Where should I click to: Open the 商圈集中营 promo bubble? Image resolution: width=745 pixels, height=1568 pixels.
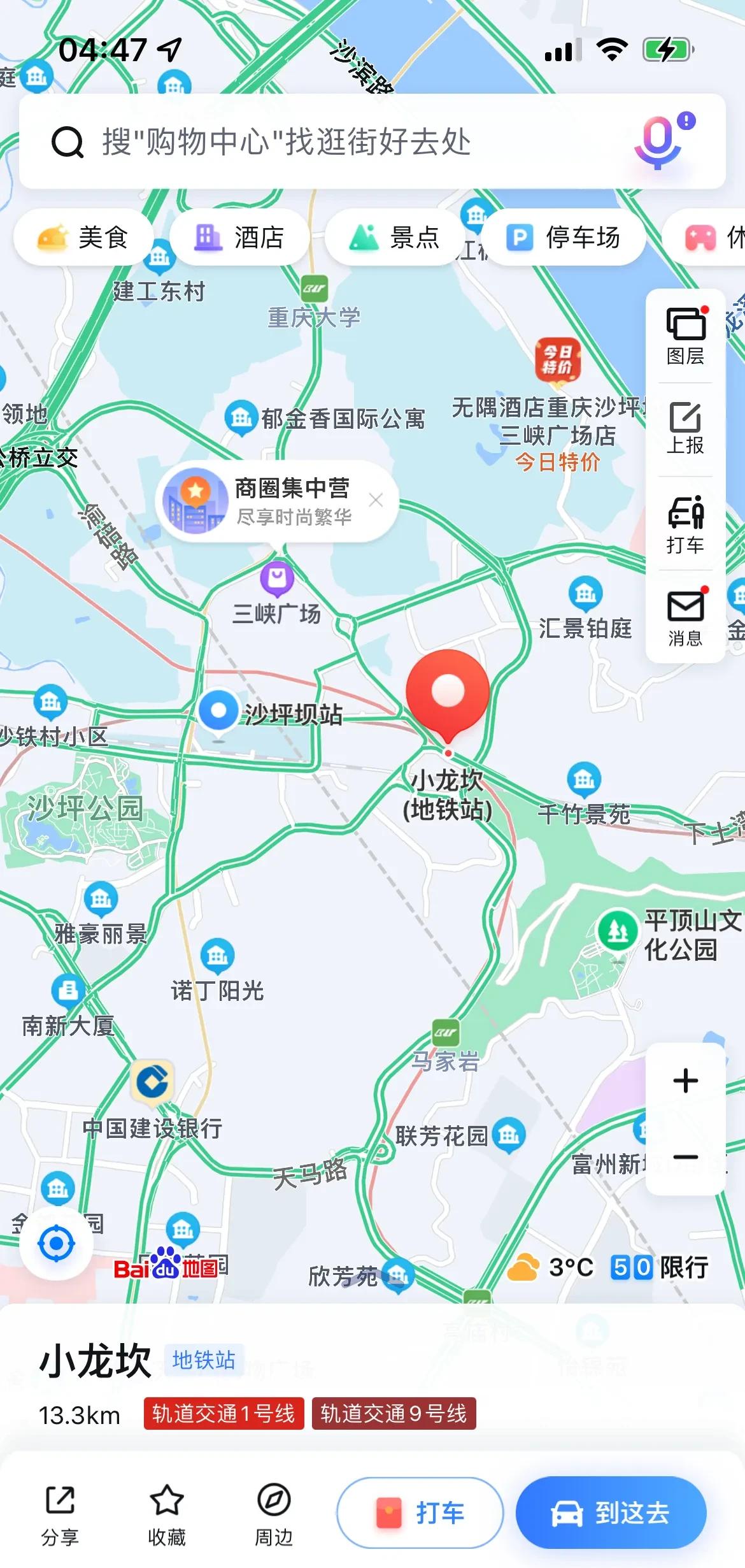click(262, 501)
